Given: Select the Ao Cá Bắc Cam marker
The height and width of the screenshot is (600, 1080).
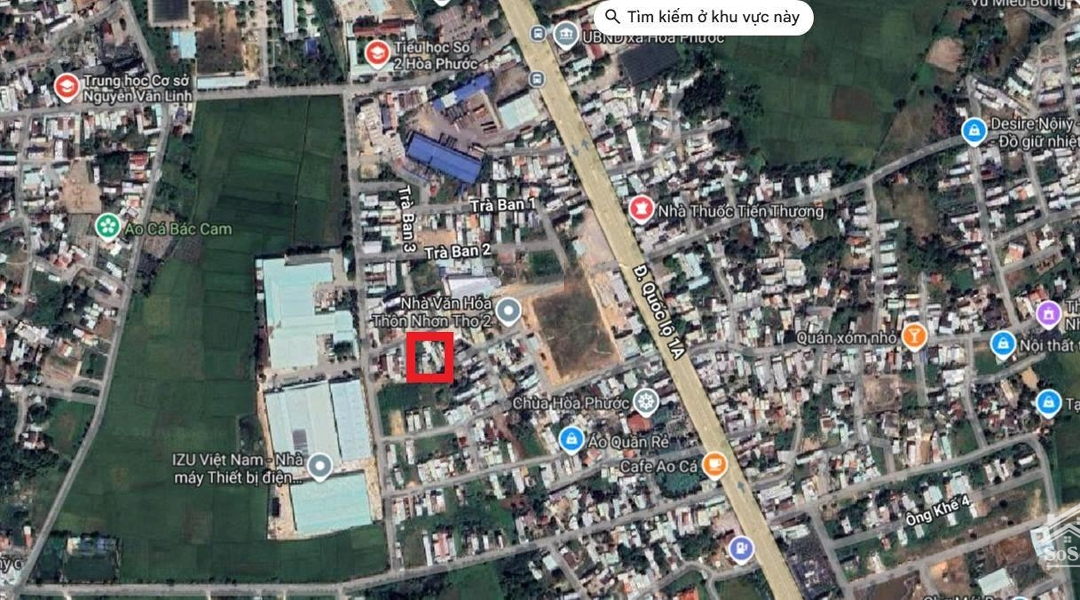Looking at the screenshot, I should 108,228.
